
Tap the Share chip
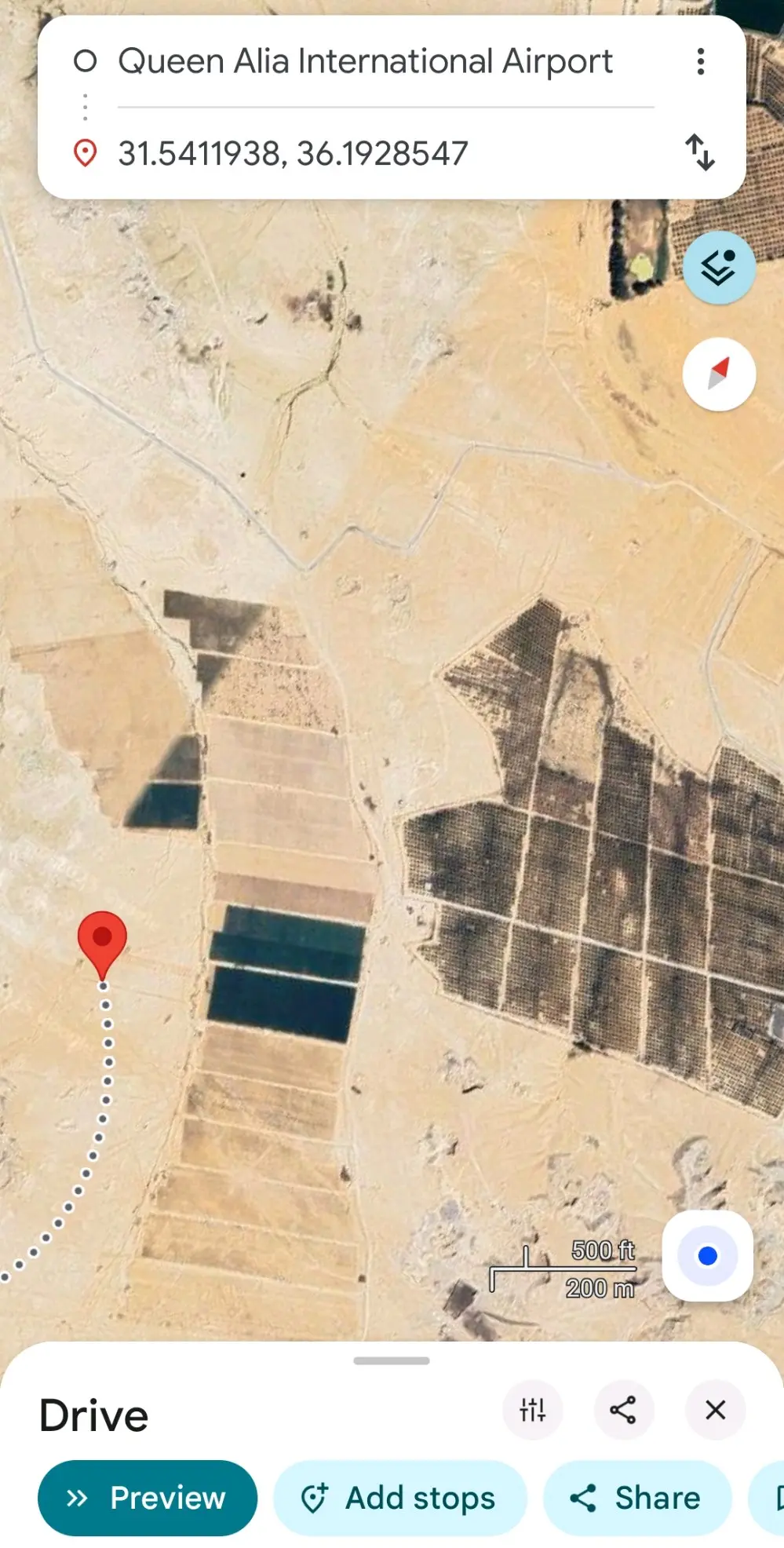(x=636, y=1498)
